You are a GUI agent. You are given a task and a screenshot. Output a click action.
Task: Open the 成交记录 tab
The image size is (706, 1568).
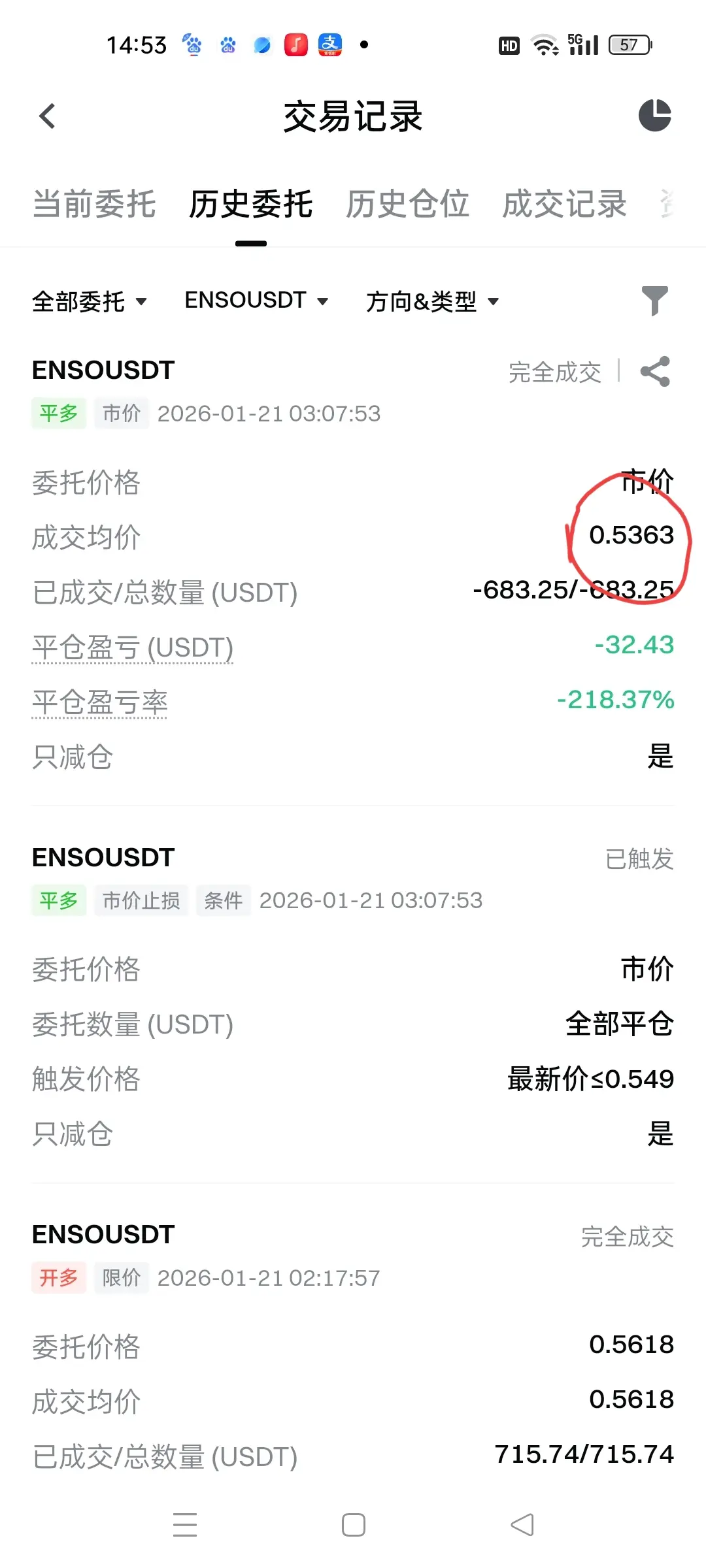click(x=564, y=204)
